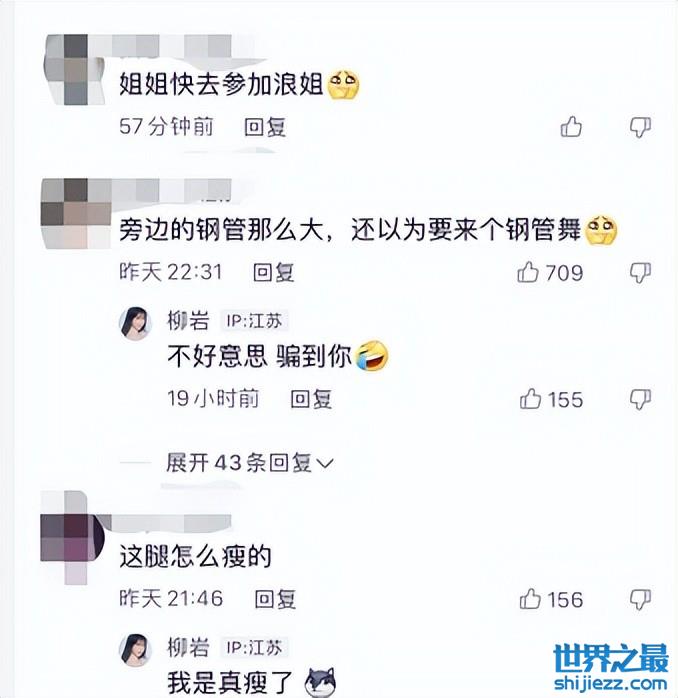Dislike the 钢管舞 comment
The height and width of the screenshot is (698, 678).
(640, 272)
